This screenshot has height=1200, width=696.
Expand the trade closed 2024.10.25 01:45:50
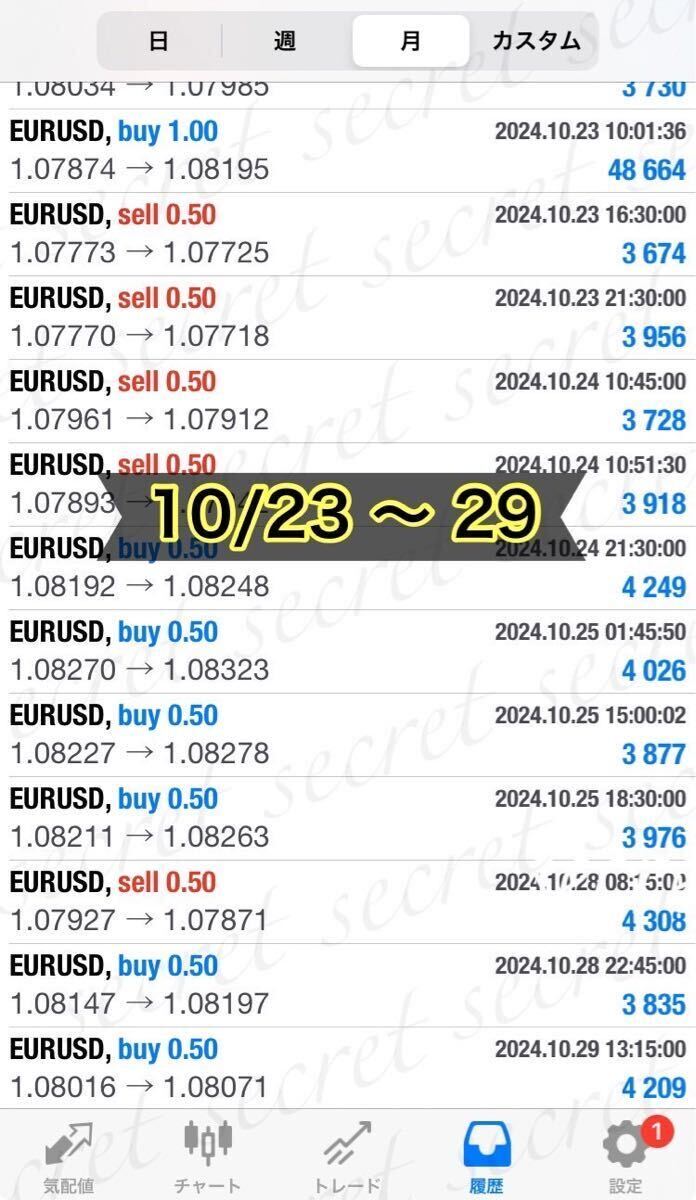pos(348,652)
